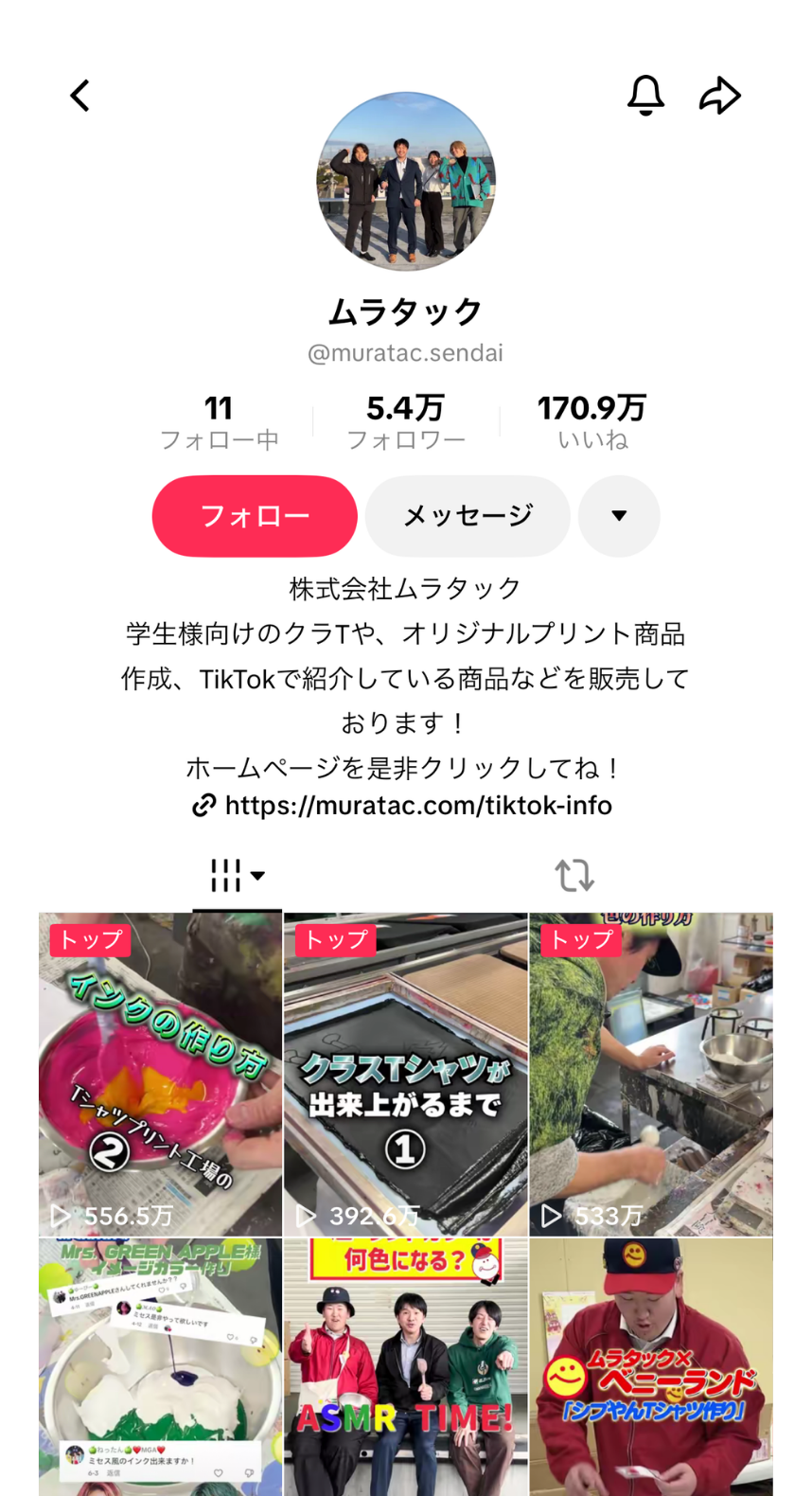Click the link chain icon before the URL
The height and width of the screenshot is (1496, 812).
coord(202,806)
